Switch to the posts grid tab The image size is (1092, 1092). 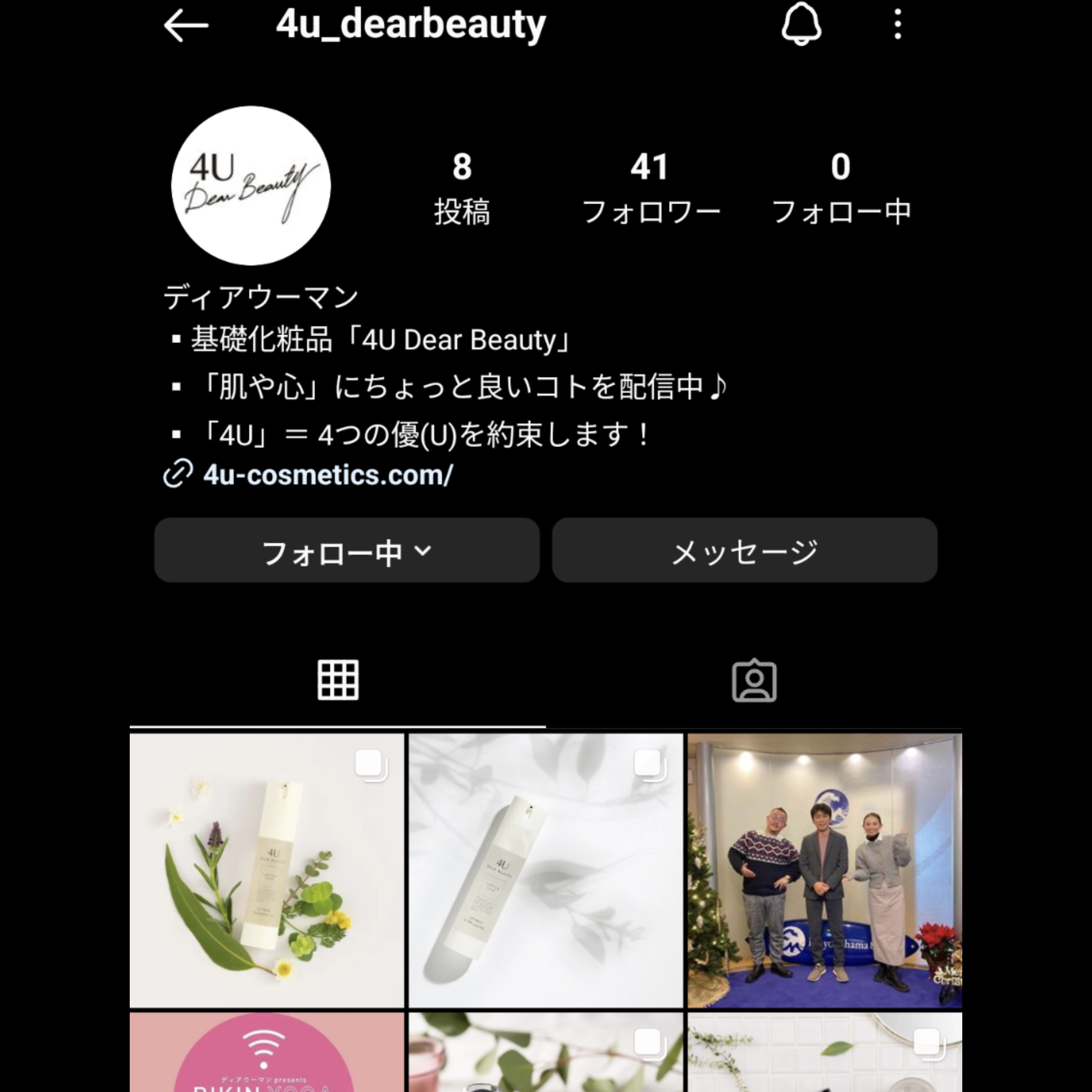click(338, 680)
